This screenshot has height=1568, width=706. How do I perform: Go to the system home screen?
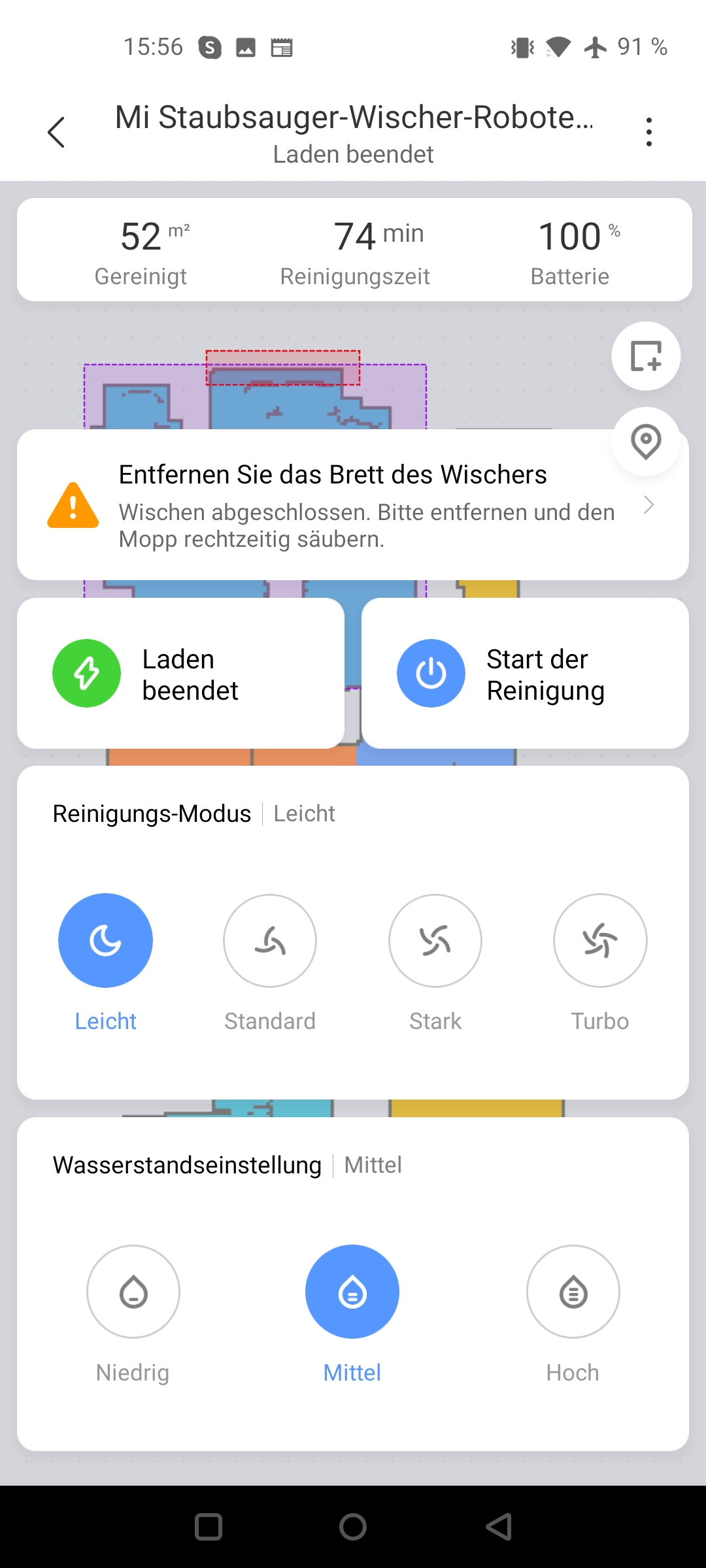click(353, 1527)
